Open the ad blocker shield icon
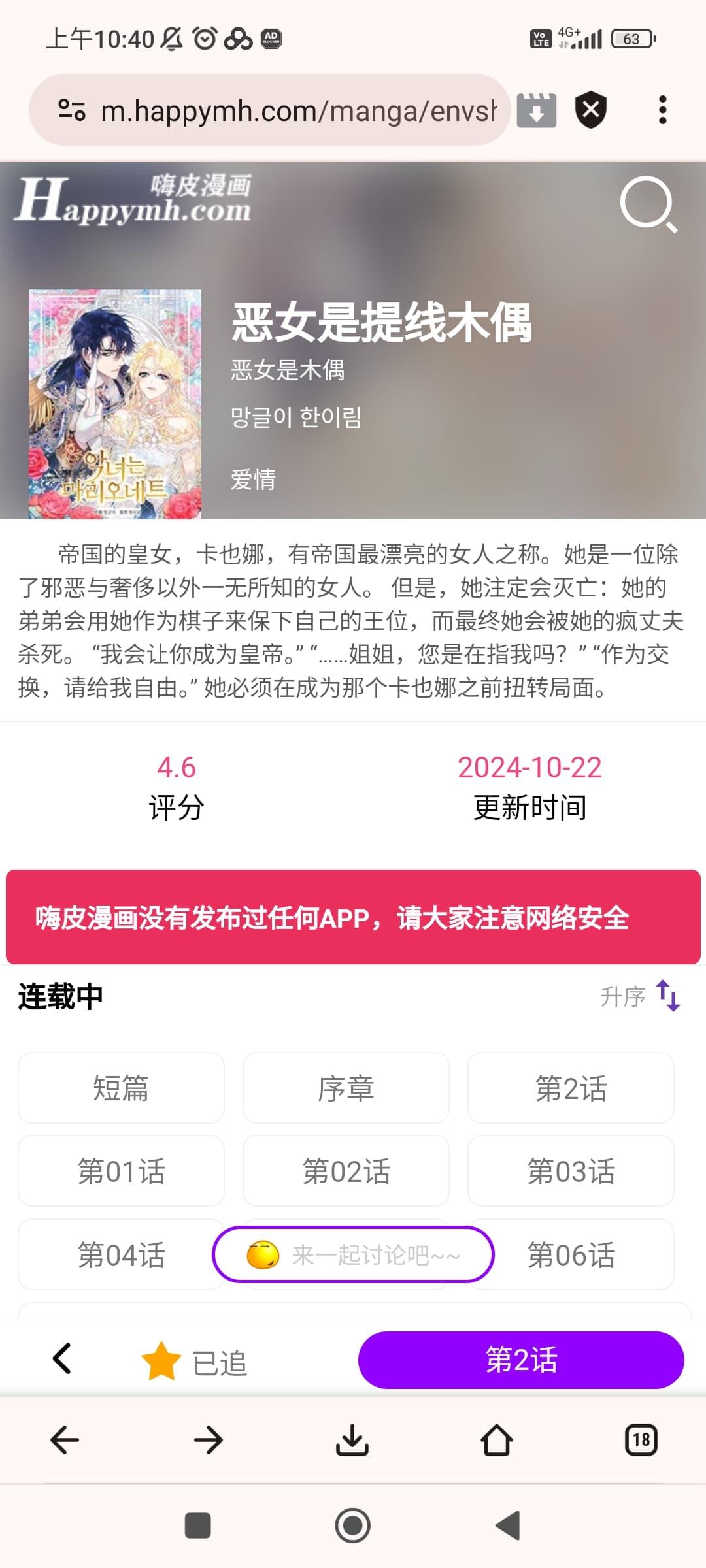Screen dimensions: 706x1568 [590, 110]
